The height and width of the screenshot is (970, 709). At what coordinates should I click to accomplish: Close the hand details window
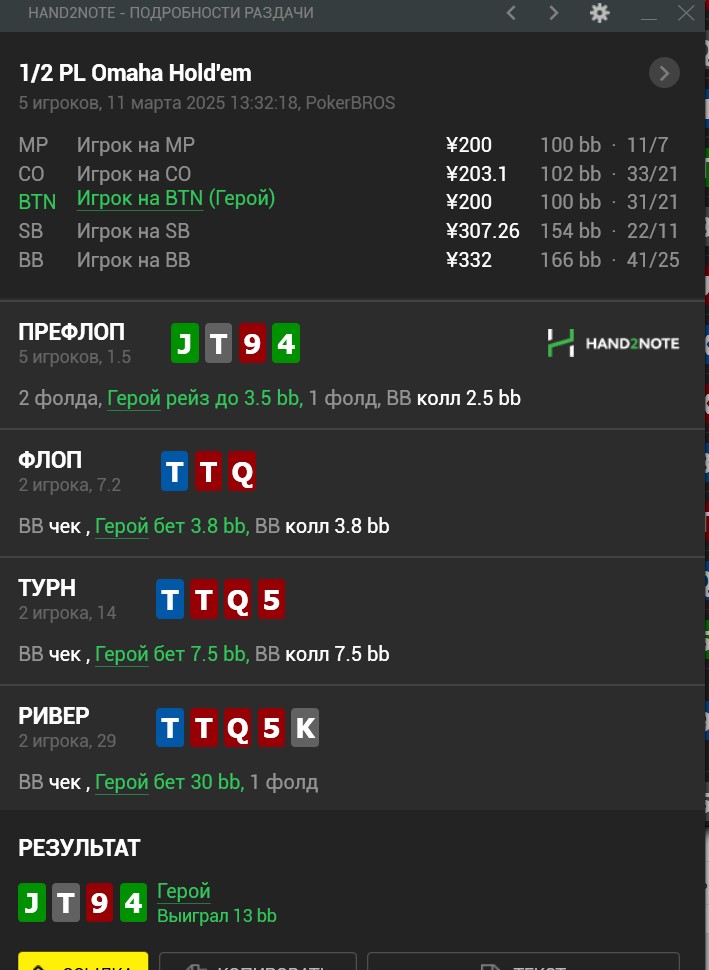pyautogui.click(x=686, y=13)
